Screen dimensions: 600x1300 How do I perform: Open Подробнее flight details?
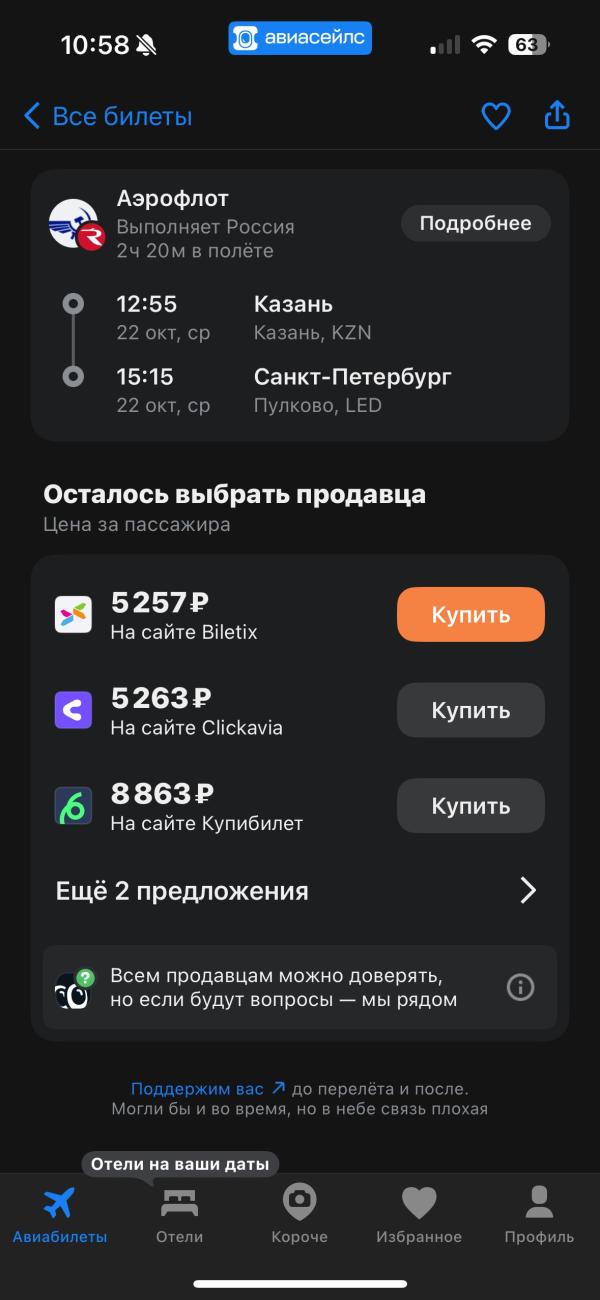(x=475, y=224)
